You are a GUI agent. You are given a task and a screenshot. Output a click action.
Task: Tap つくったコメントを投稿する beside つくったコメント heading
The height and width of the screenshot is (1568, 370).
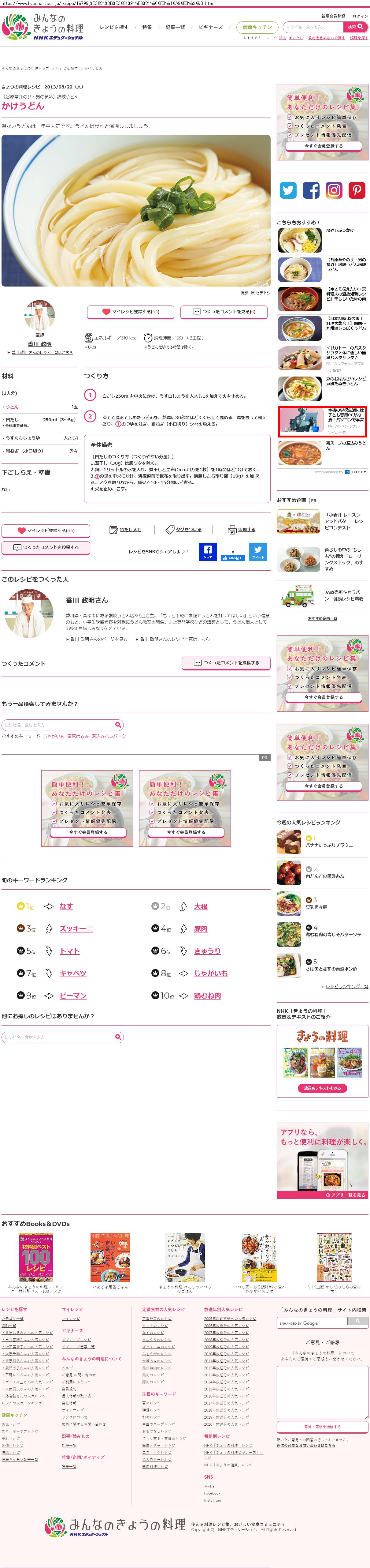[x=226, y=663]
